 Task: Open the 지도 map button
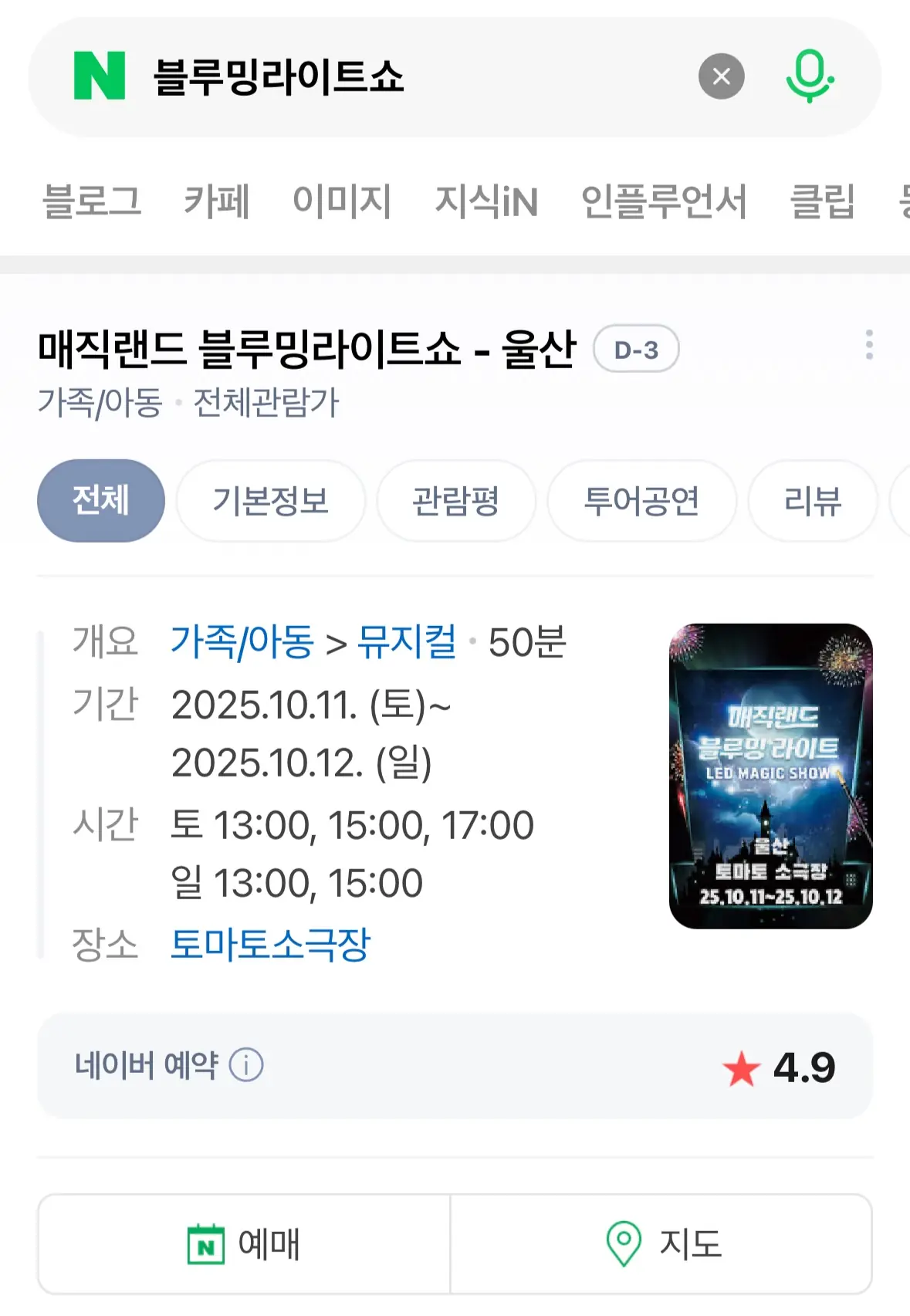click(661, 1243)
